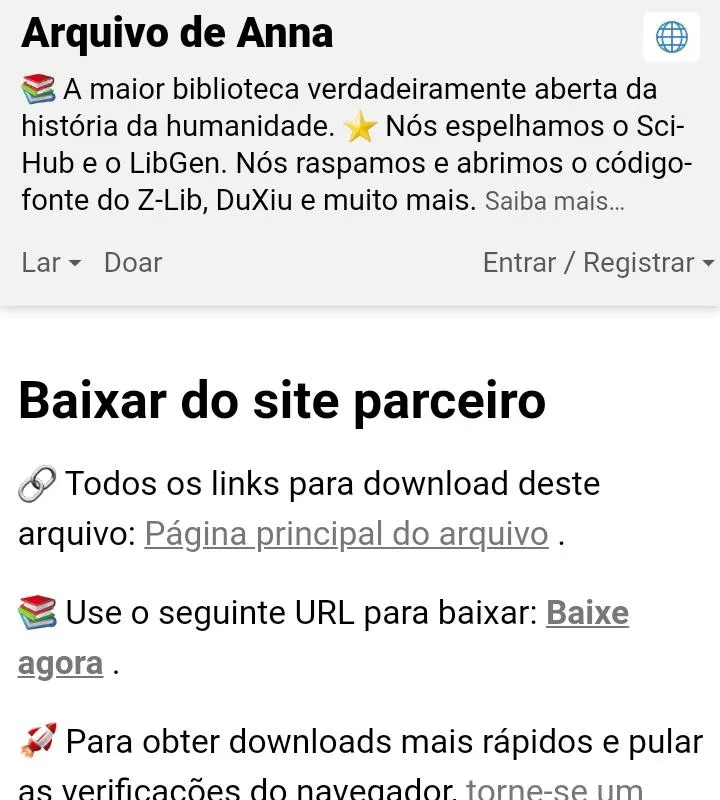Viewport: 720px width, 800px height.
Task: Tap the Saiba mais link
Action: click(x=554, y=201)
